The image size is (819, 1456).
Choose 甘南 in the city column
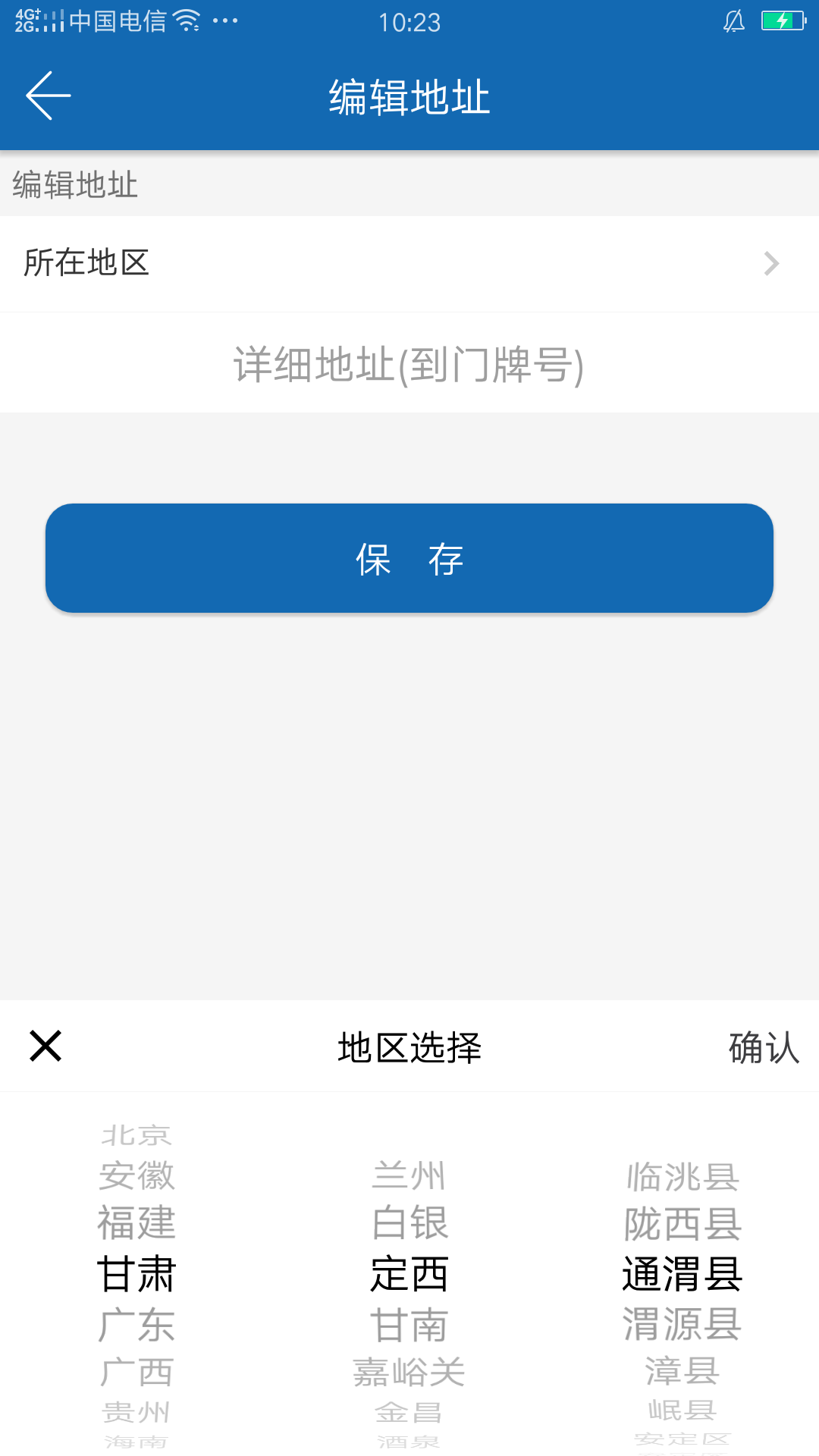pos(409,1325)
